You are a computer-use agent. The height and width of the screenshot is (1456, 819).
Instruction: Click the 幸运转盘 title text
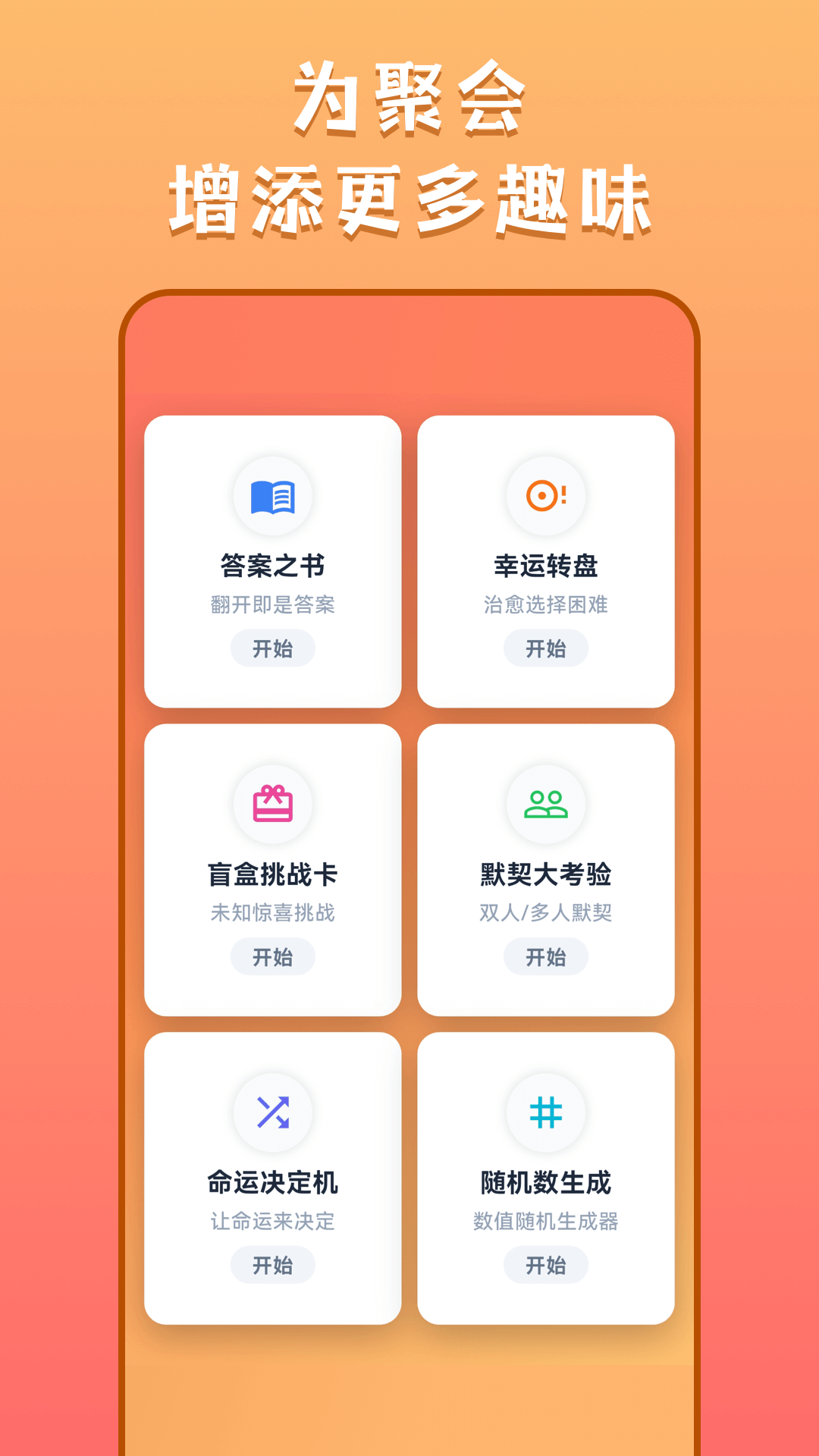[545, 565]
